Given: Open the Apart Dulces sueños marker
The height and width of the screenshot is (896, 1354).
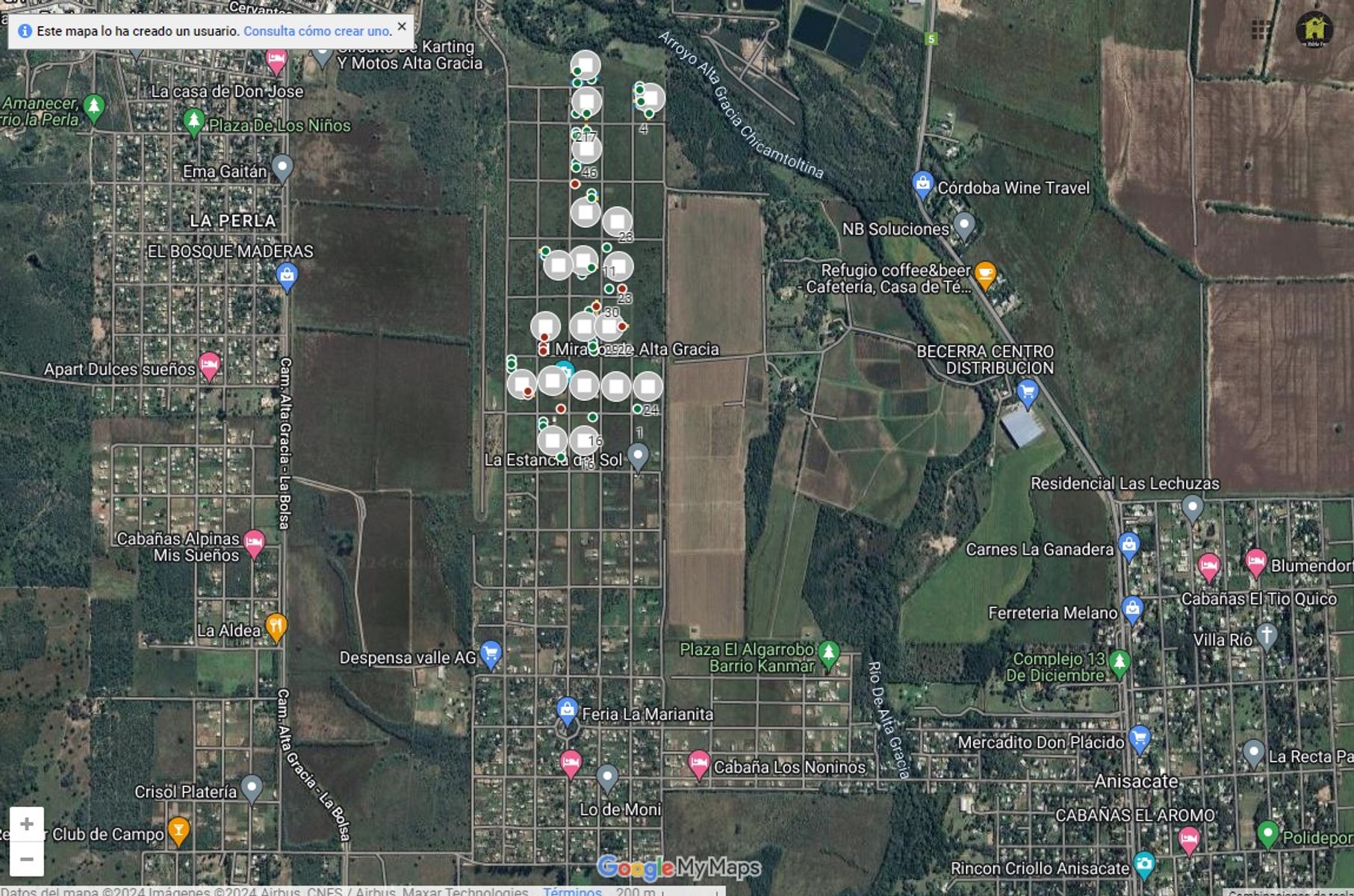Looking at the screenshot, I should point(209,366).
